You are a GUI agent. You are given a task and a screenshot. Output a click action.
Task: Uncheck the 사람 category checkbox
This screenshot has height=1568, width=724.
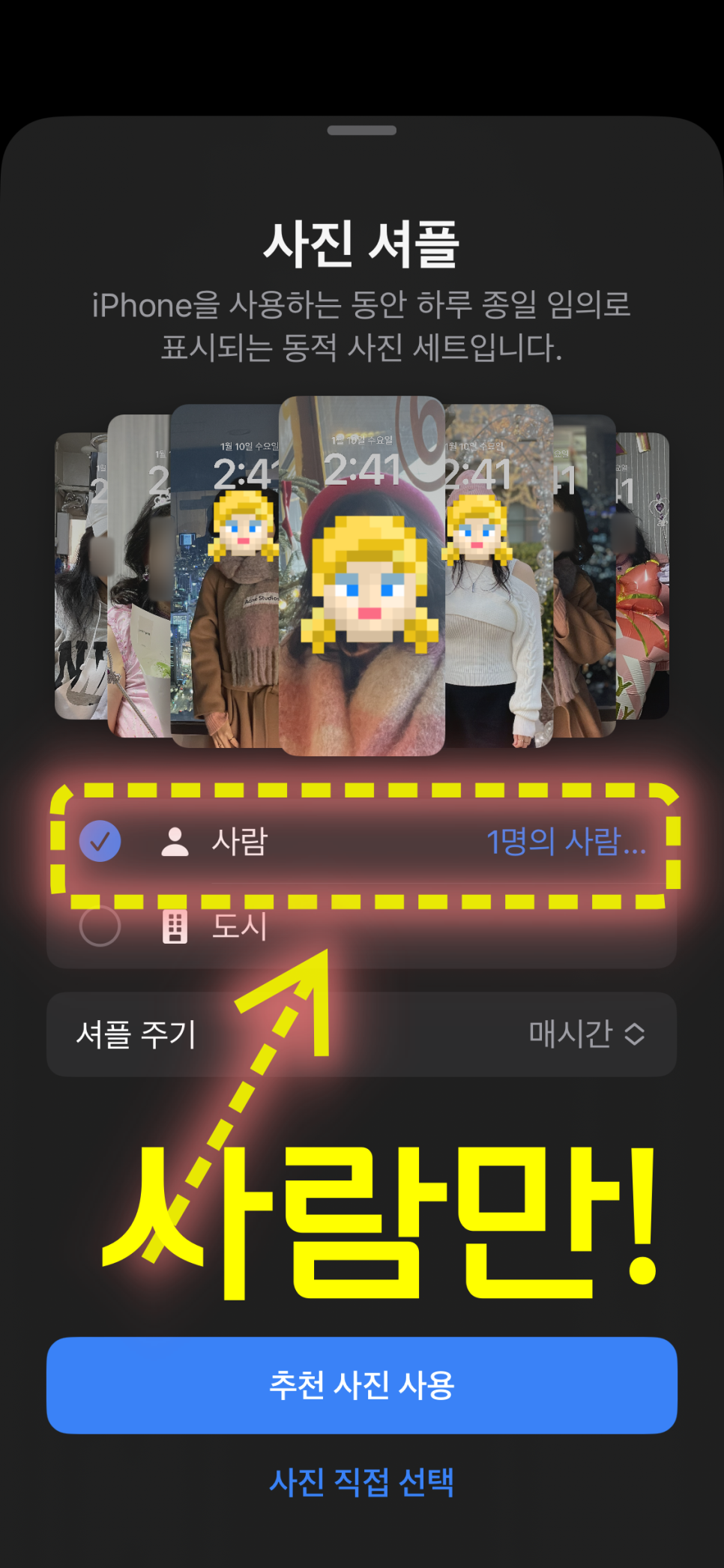[100, 841]
